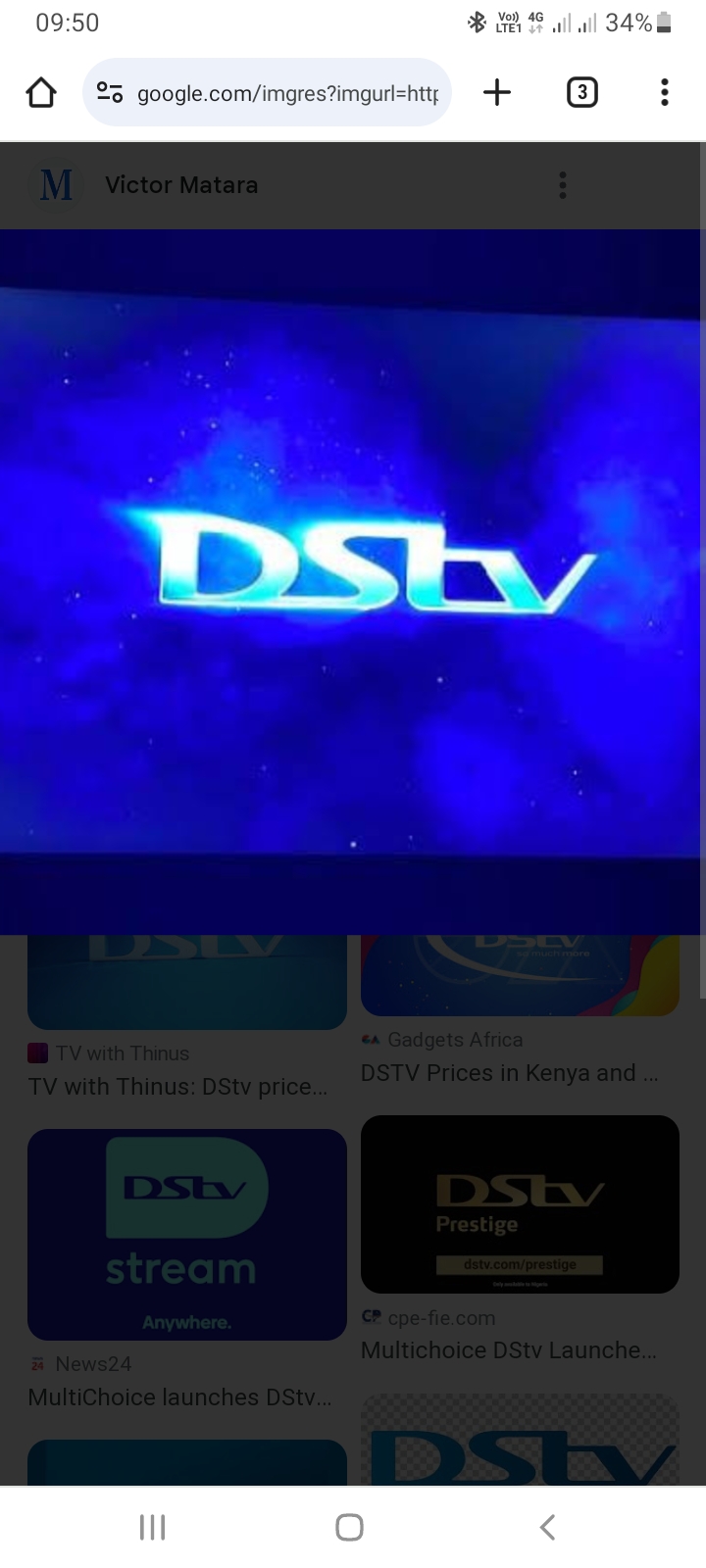Open the tab switcher

[x=581, y=93]
